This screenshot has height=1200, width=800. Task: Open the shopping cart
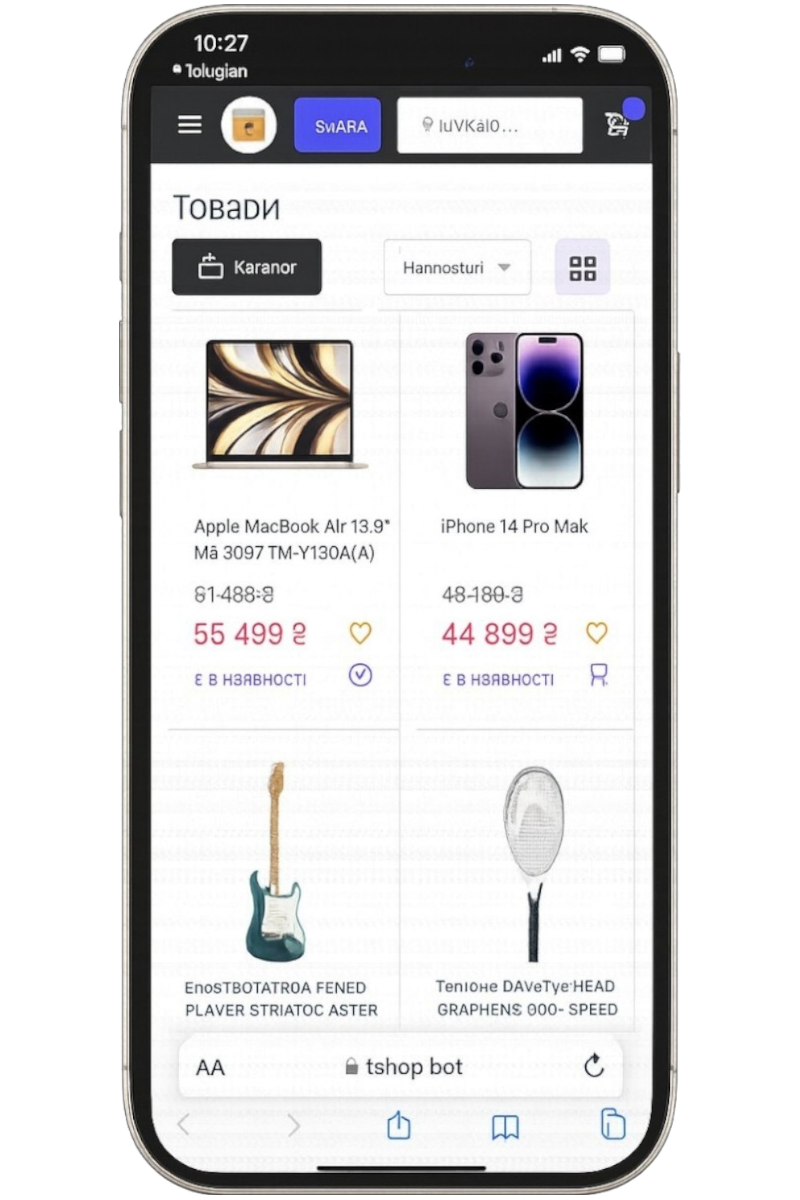(x=616, y=125)
